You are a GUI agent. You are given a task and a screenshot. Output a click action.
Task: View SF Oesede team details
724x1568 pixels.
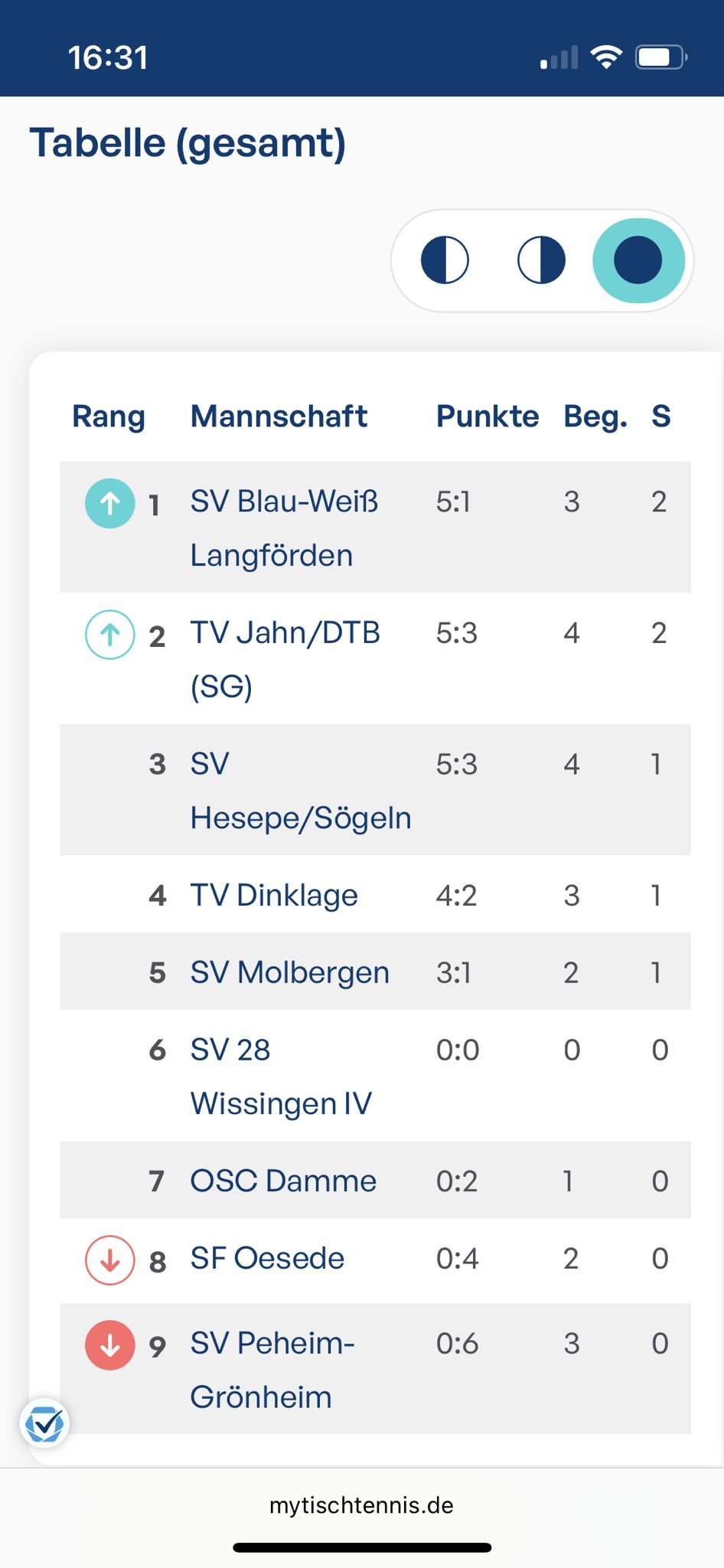pyautogui.click(x=267, y=1259)
